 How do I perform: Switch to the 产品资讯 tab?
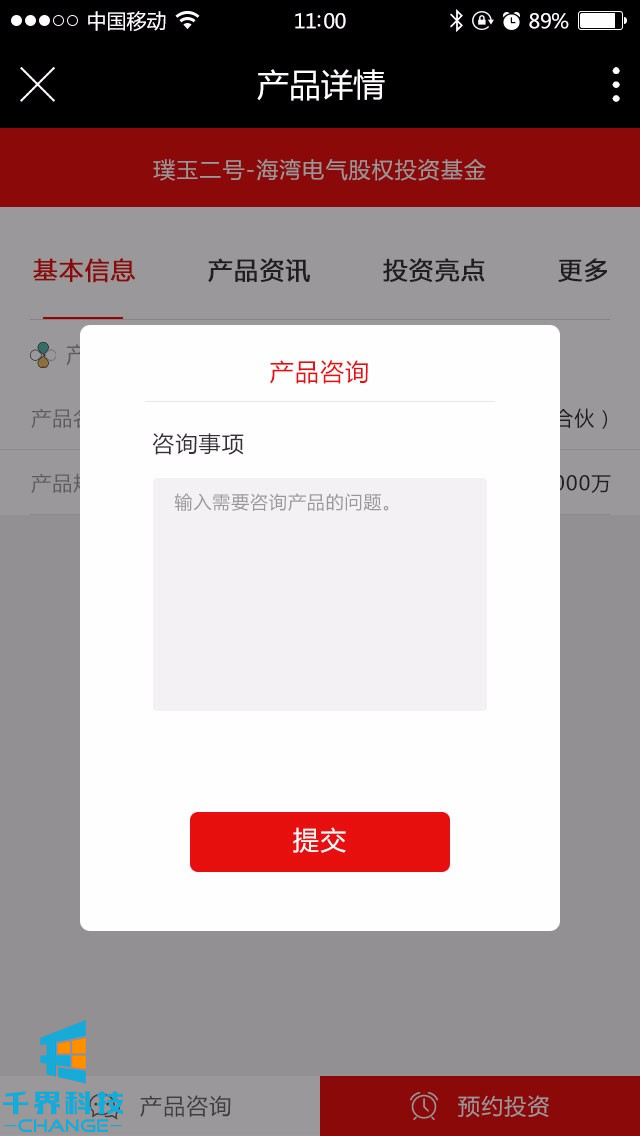click(x=259, y=271)
